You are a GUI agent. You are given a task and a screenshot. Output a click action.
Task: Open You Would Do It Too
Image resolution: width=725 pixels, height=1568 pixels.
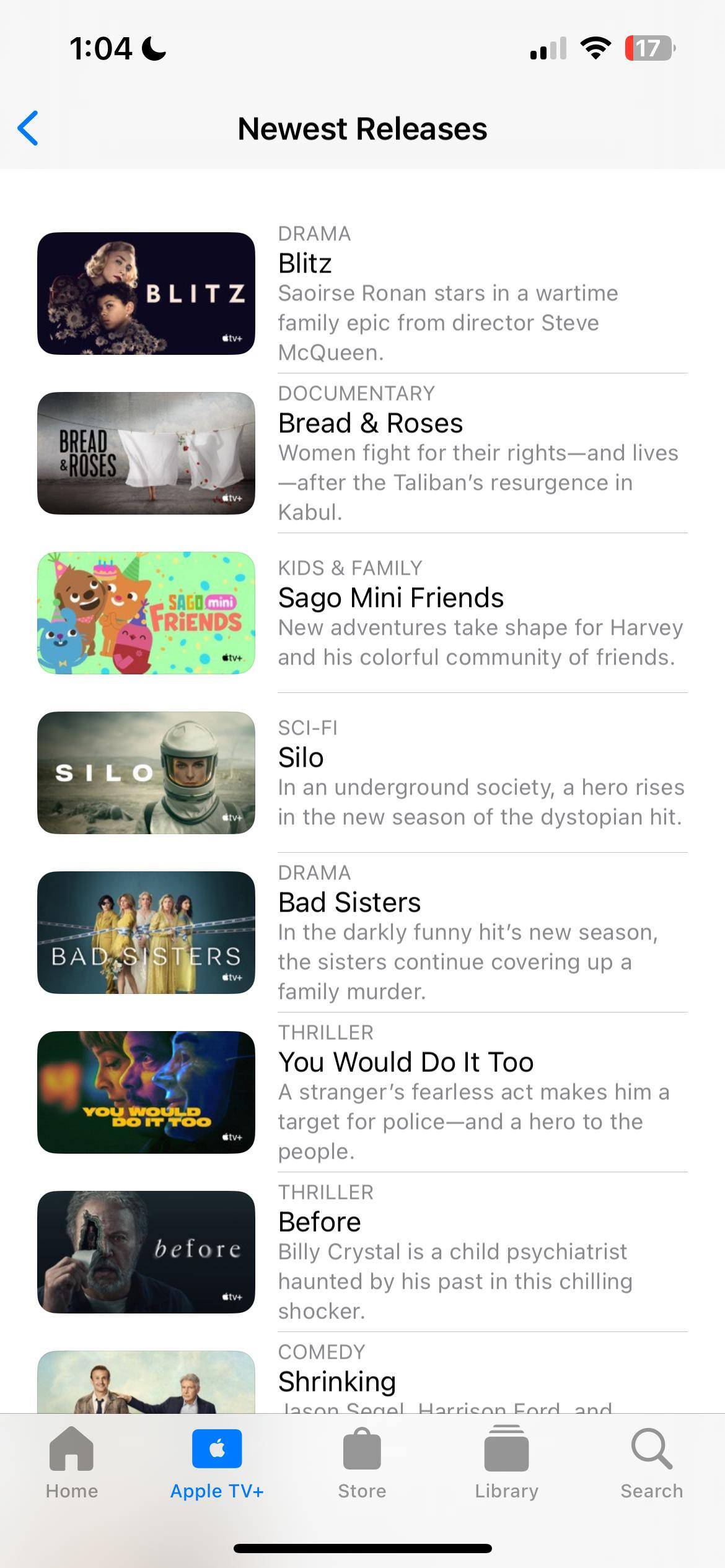pyautogui.click(x=362, y=1092)
